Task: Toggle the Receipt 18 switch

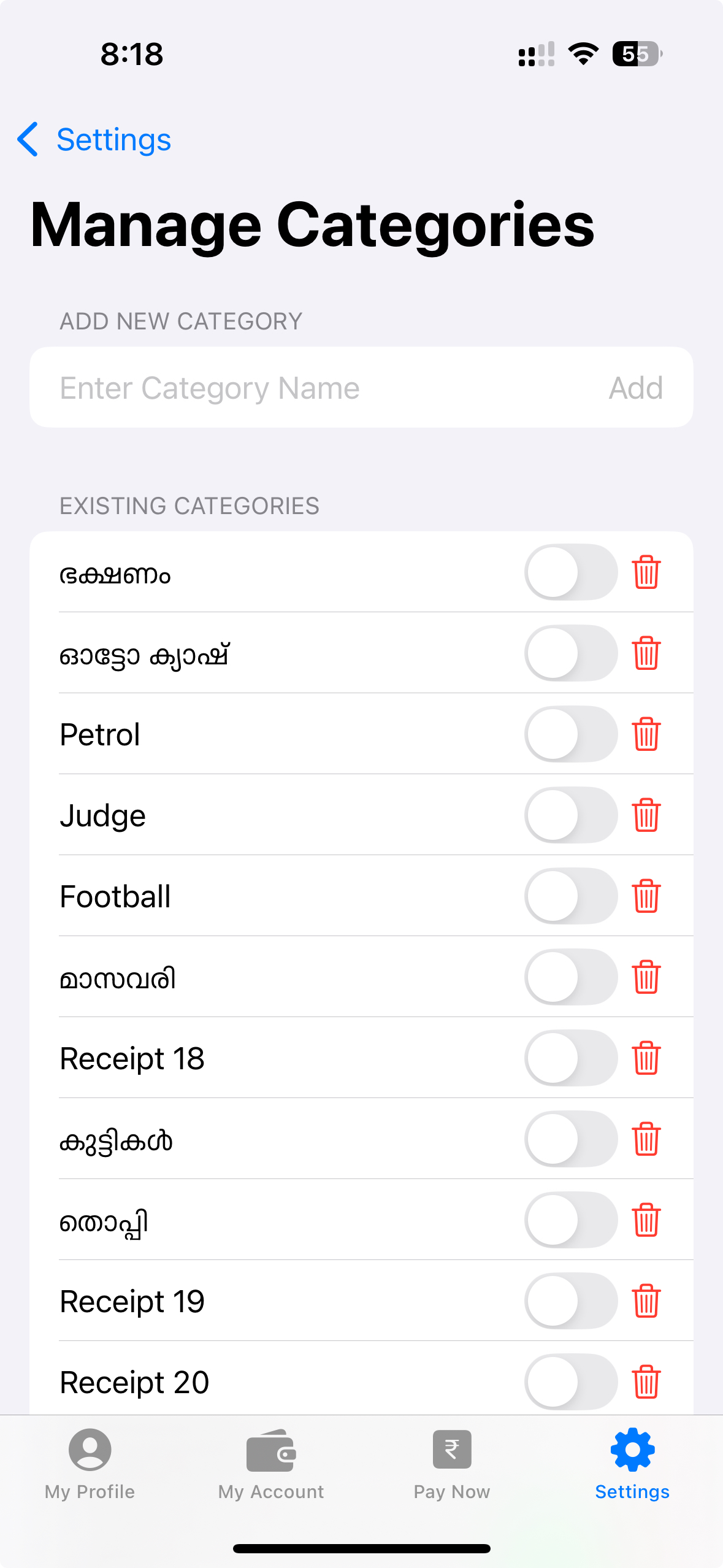Action: [x=570, y=1058]
